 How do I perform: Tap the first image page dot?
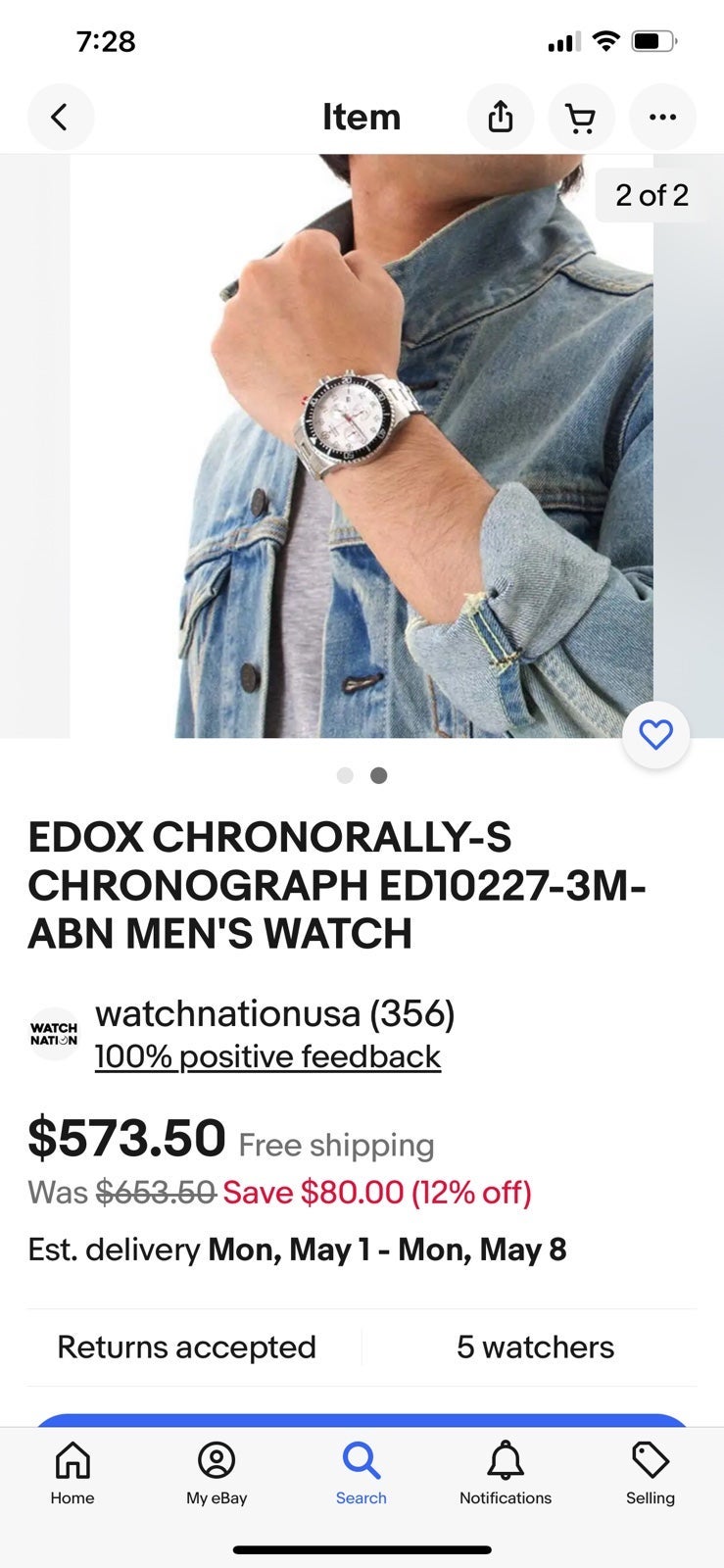345,775
